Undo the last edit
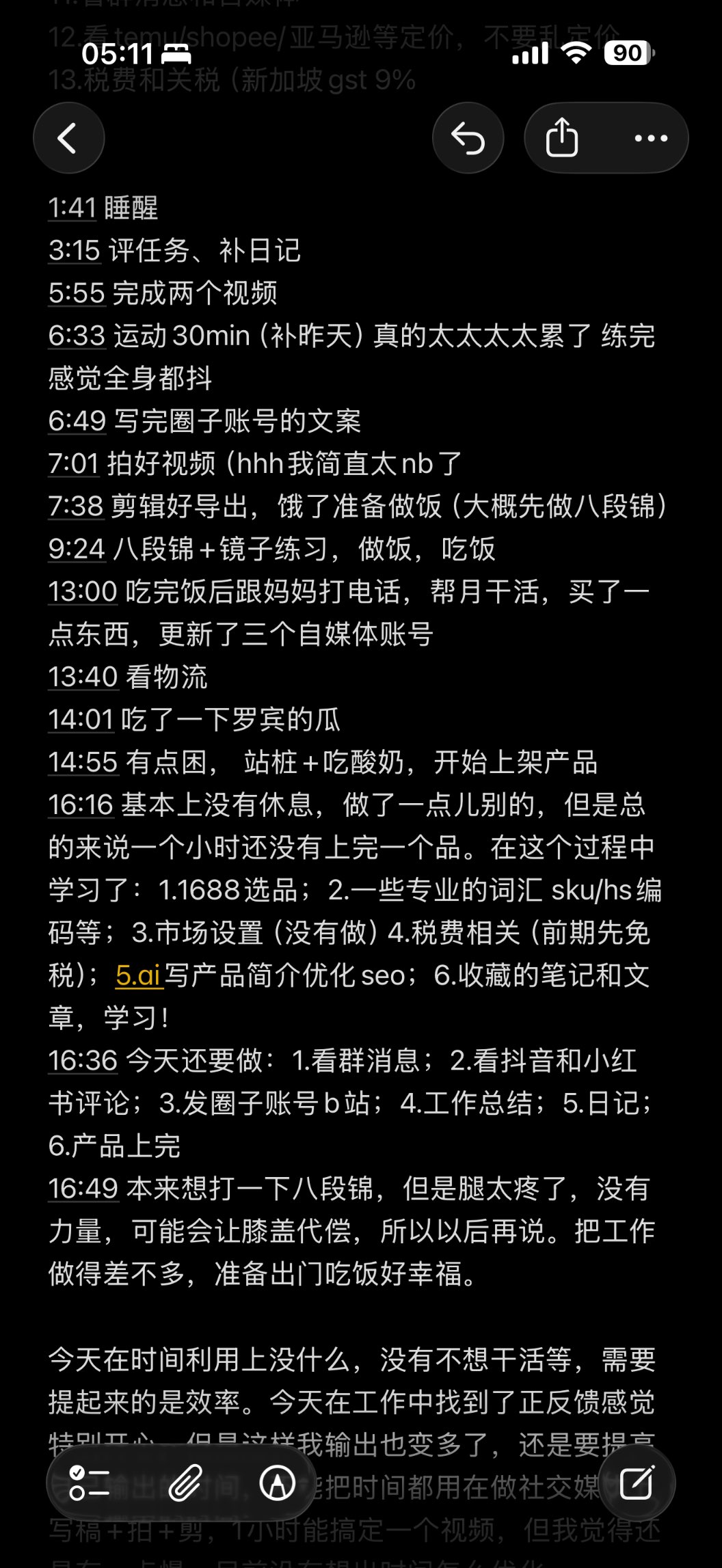The width and height of the screenshot is (722, 1568). pos(468,138)
